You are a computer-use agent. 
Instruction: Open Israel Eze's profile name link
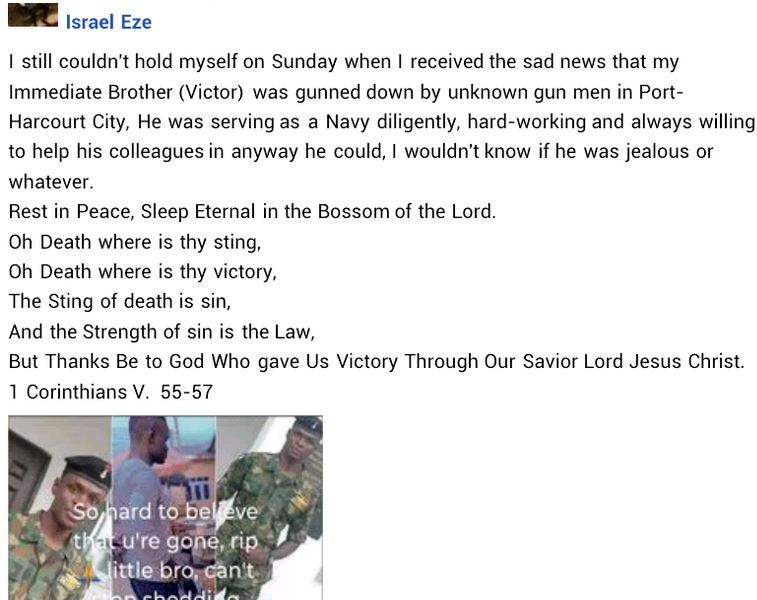[109, 22]
